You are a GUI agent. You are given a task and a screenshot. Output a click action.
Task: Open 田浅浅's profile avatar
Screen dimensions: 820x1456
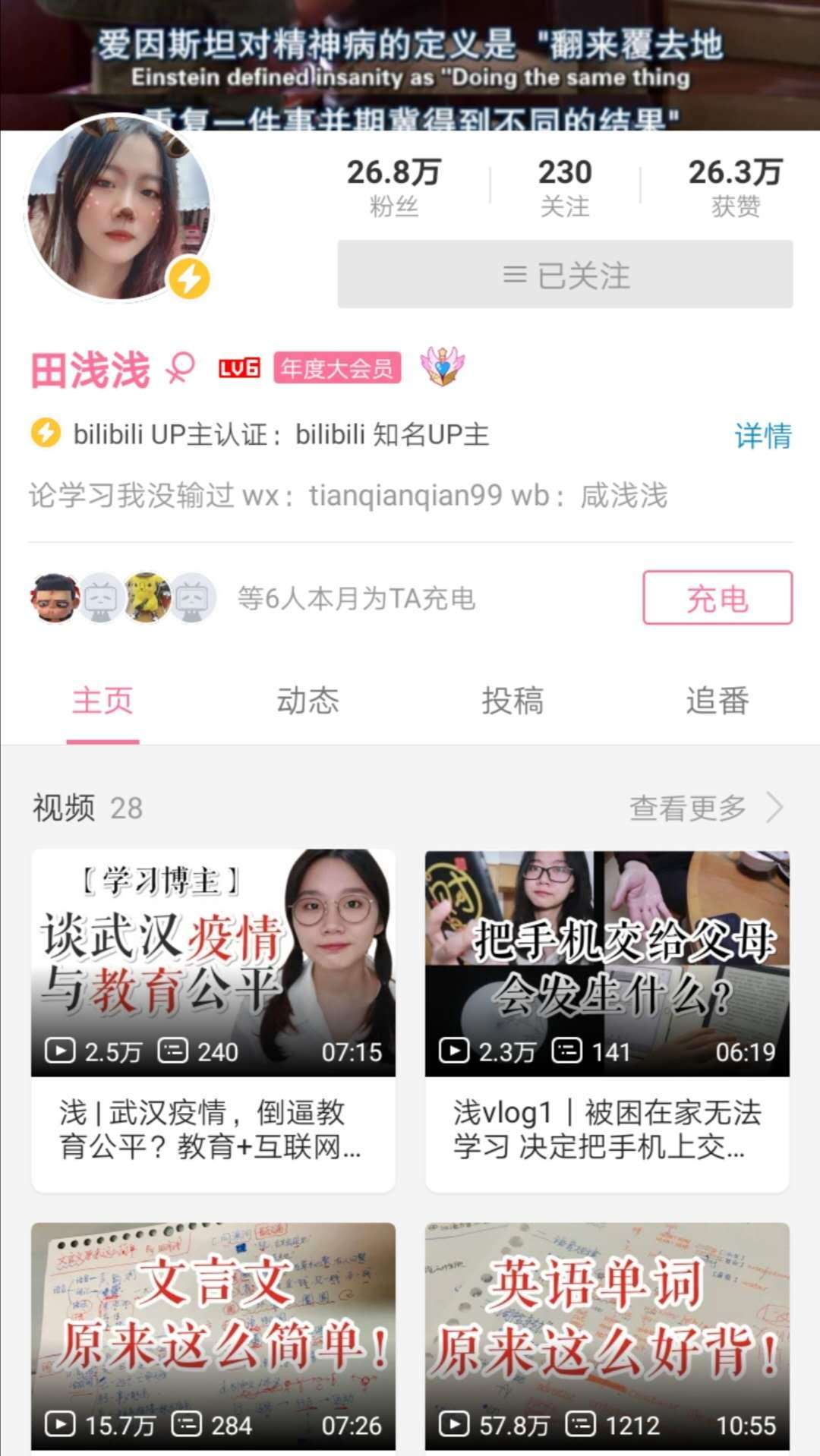[120, 207]
